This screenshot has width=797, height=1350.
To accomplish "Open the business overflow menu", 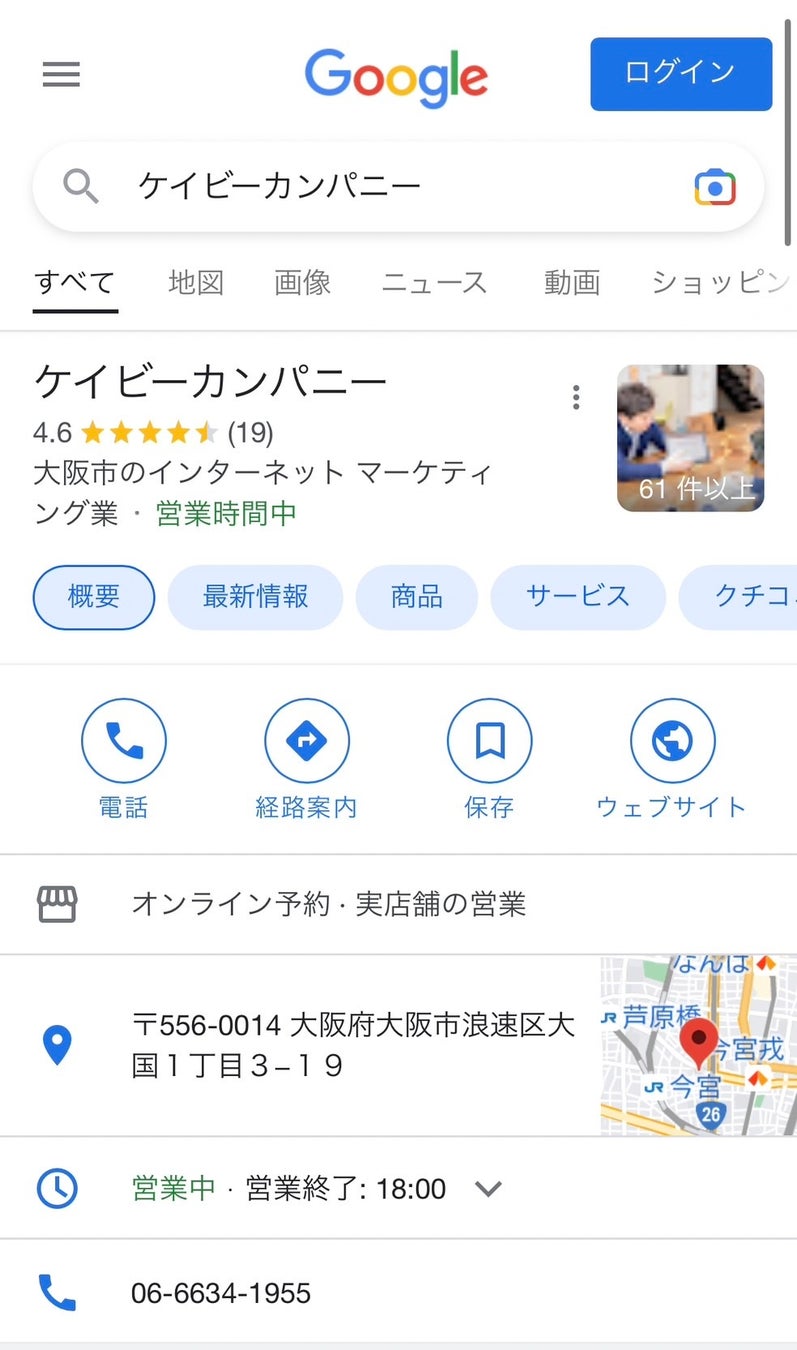I will click(575, 397).
